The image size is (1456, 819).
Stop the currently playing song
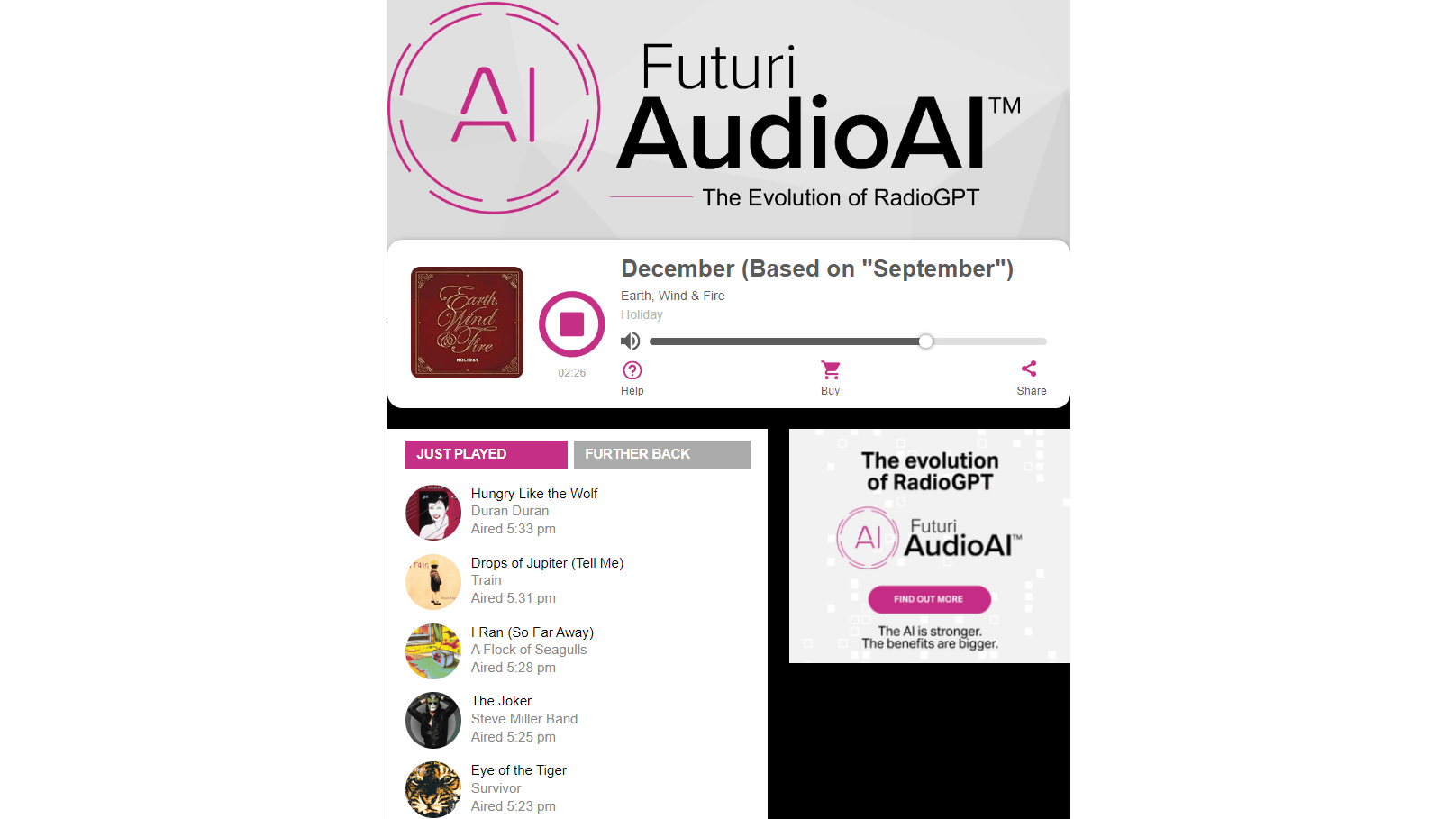572,324
